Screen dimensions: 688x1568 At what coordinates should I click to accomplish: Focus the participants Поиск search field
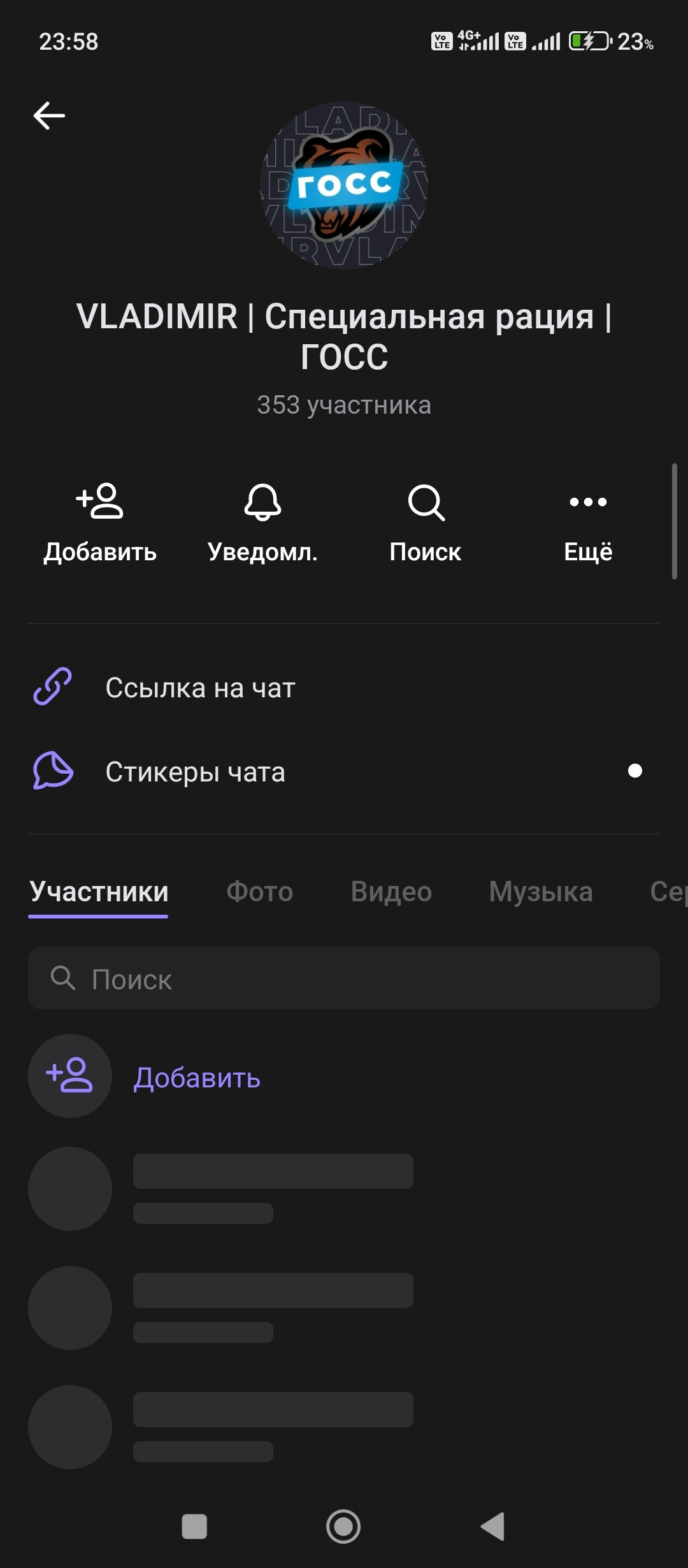click(344, 978)
